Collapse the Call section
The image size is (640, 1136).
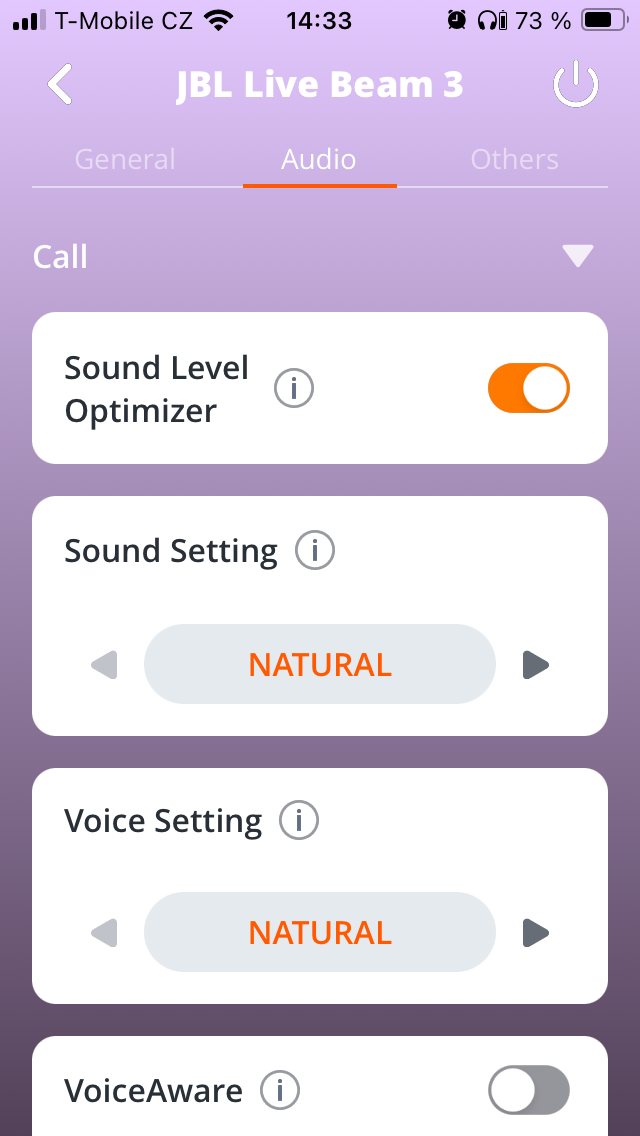[x=578, y=257]
